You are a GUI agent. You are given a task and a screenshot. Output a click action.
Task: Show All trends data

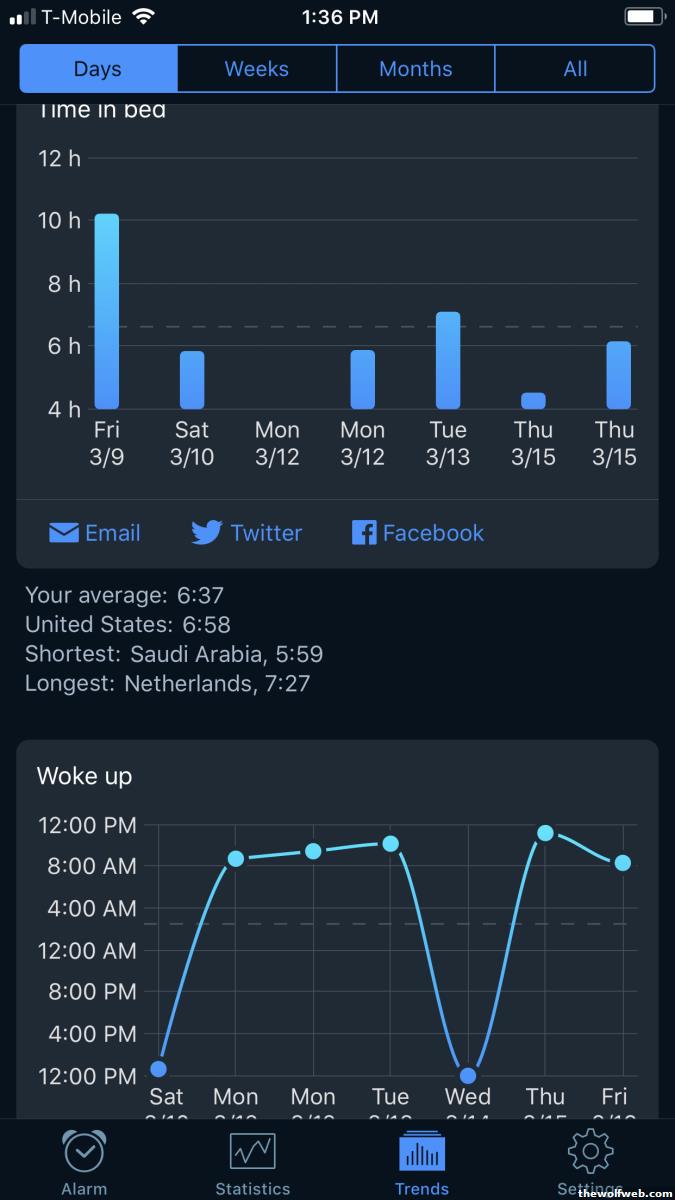(575, 69)
